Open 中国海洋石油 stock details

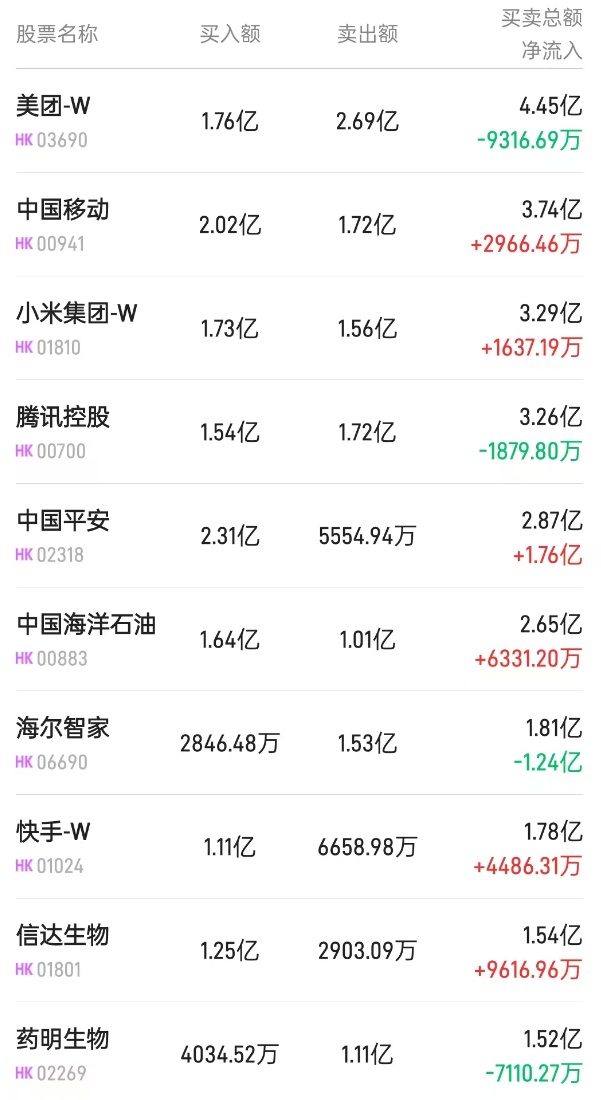click(x=86, y=625)
